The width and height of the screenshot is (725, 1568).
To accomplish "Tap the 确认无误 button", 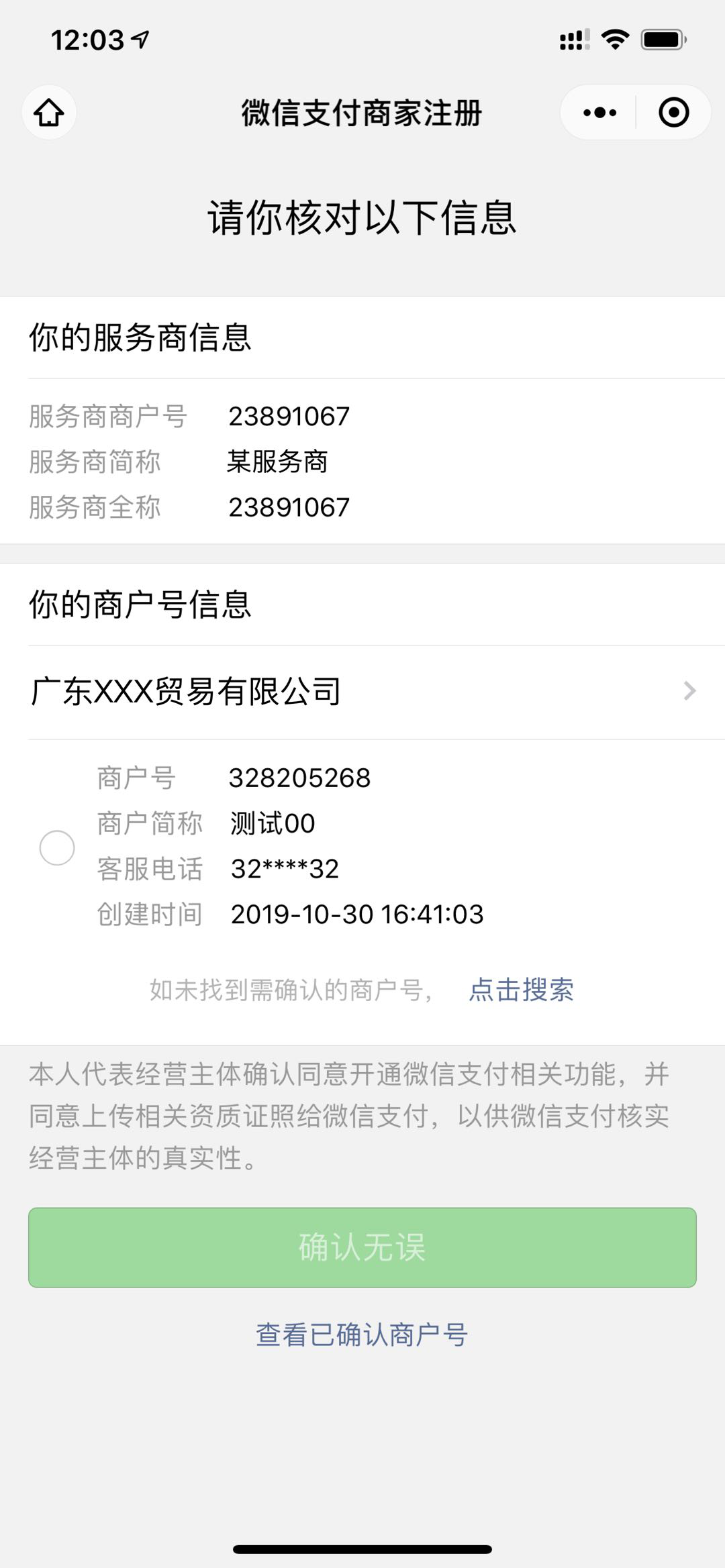I will click(362, 1247).
